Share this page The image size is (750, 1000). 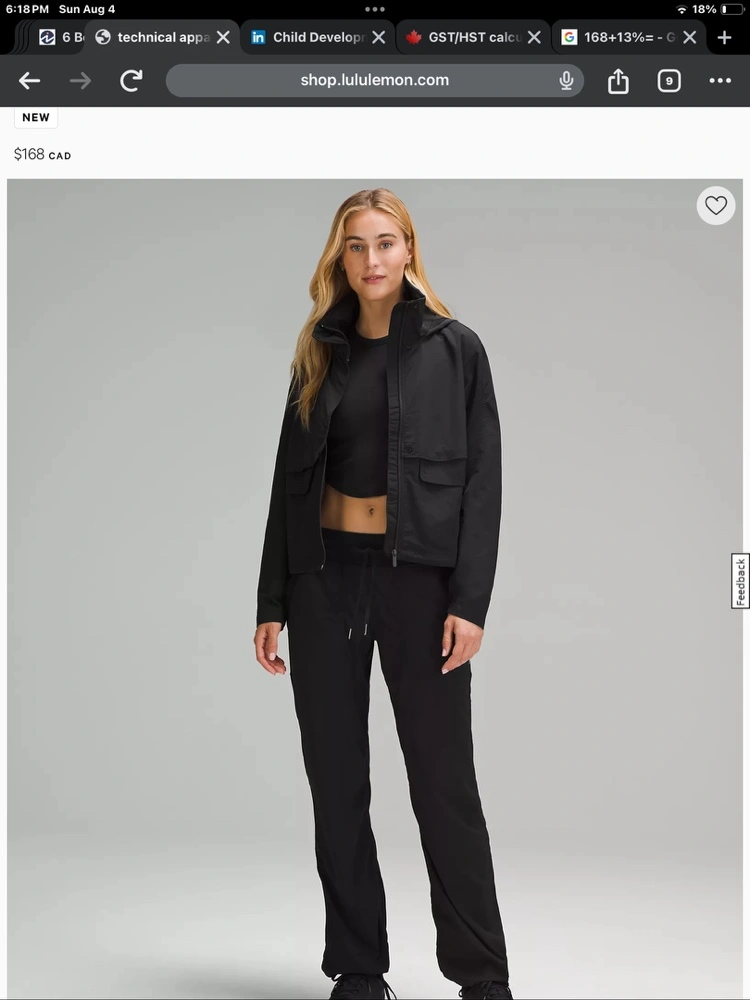[x=618, y=81]
